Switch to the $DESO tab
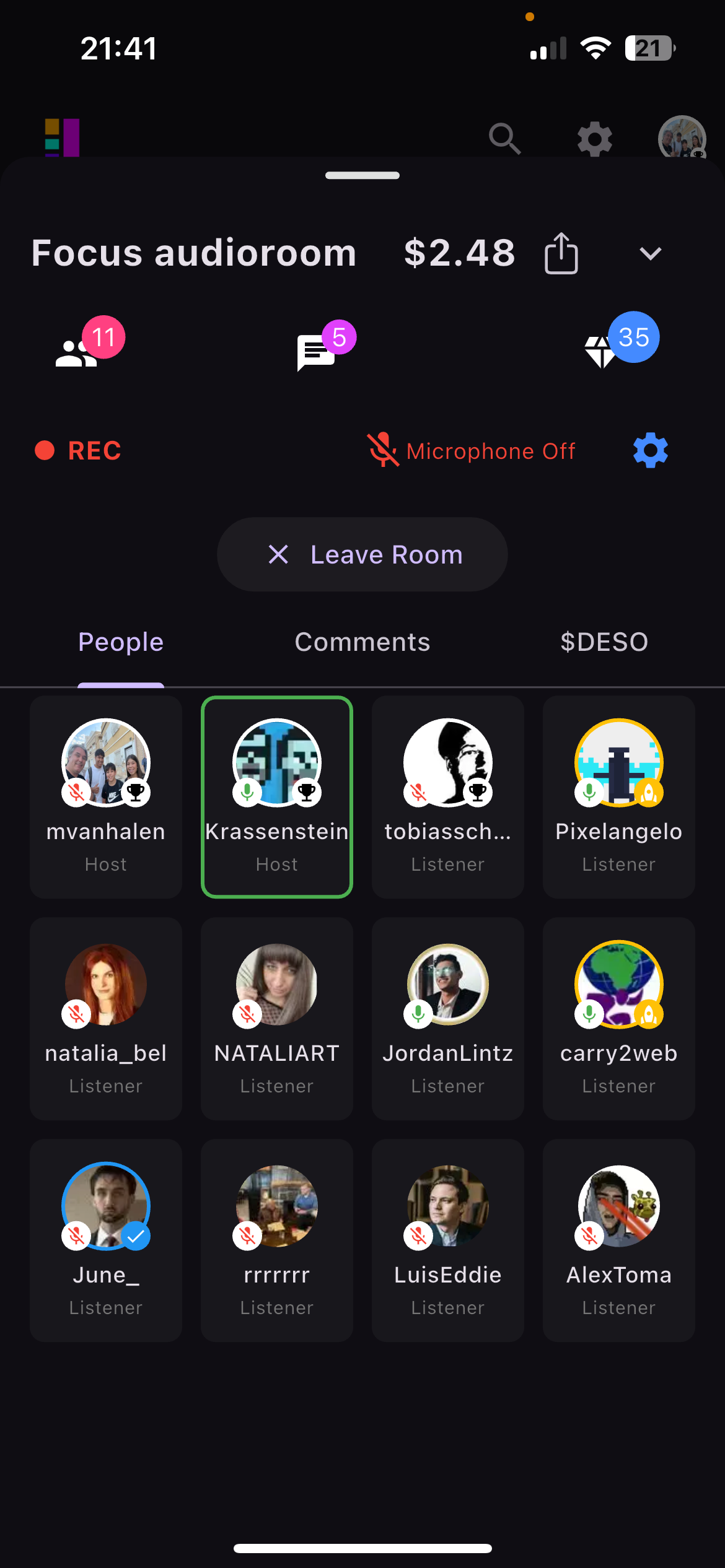This screenshot has height=1568, width=725. [604, 642]
